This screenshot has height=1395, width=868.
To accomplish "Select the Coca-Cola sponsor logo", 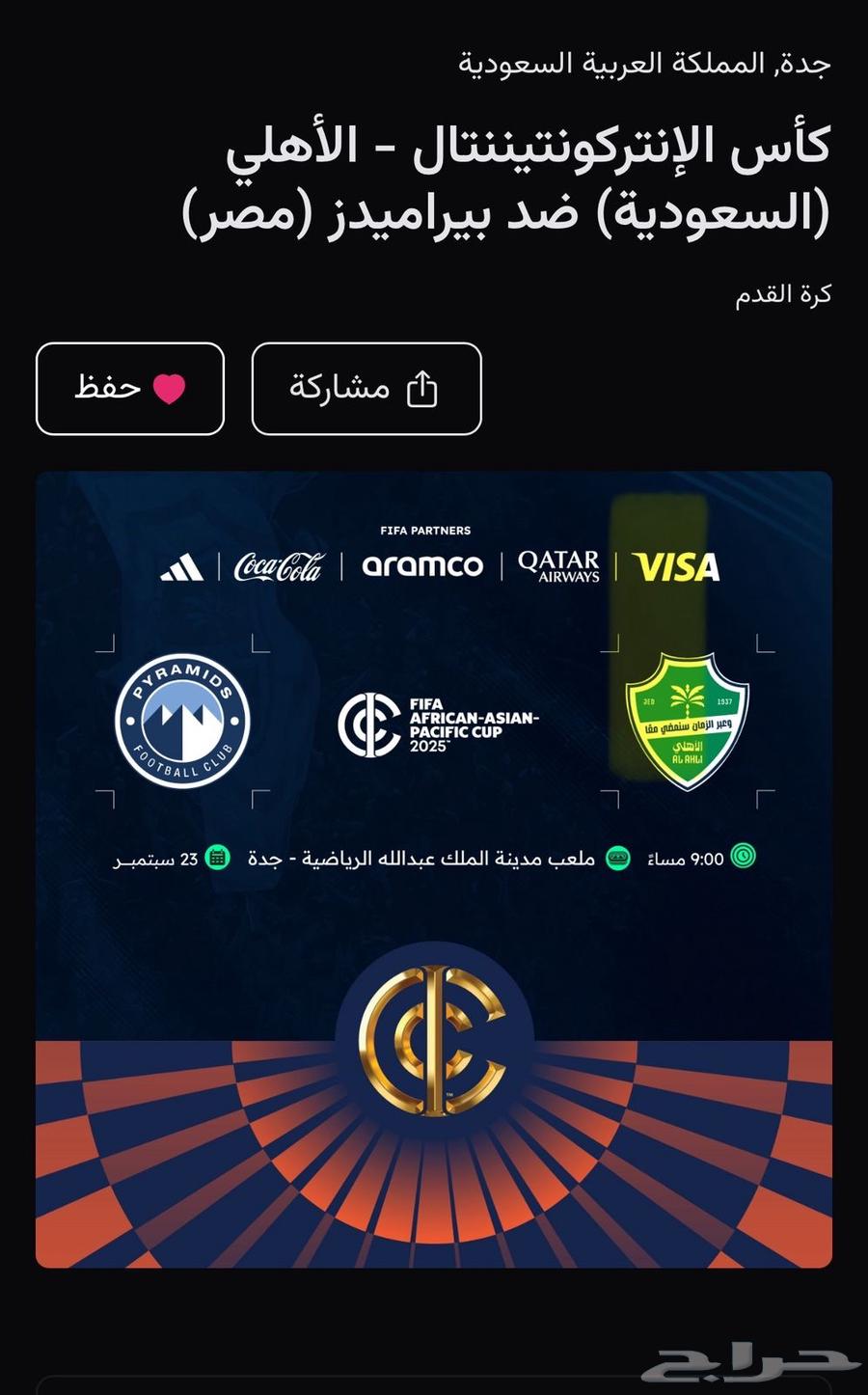I will (x=280, y=568).
